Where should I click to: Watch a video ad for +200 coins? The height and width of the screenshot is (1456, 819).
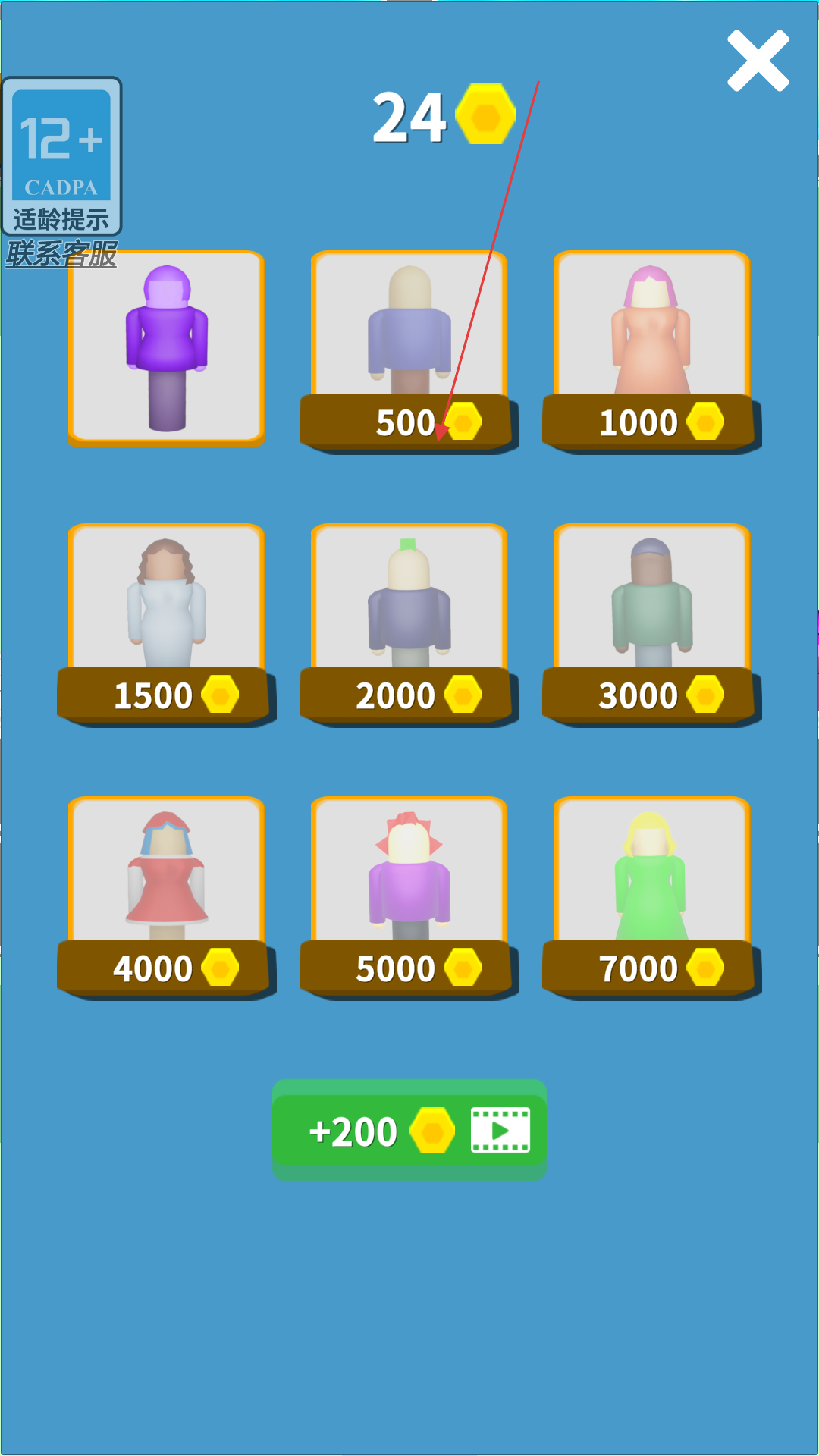[409, 1130]
